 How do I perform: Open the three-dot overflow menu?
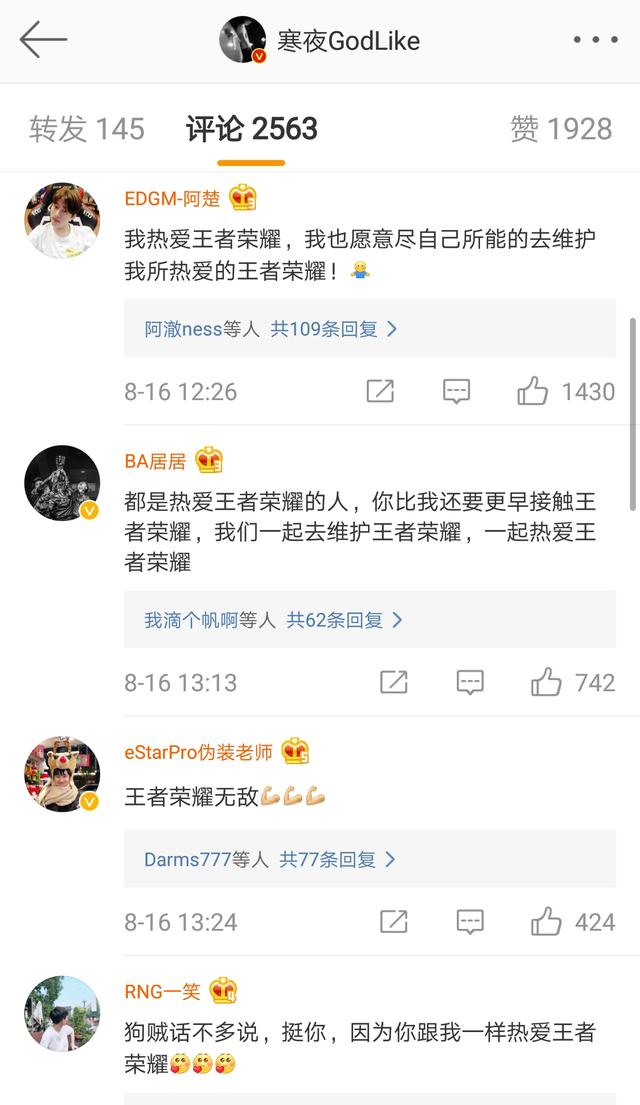pos(595,40)
